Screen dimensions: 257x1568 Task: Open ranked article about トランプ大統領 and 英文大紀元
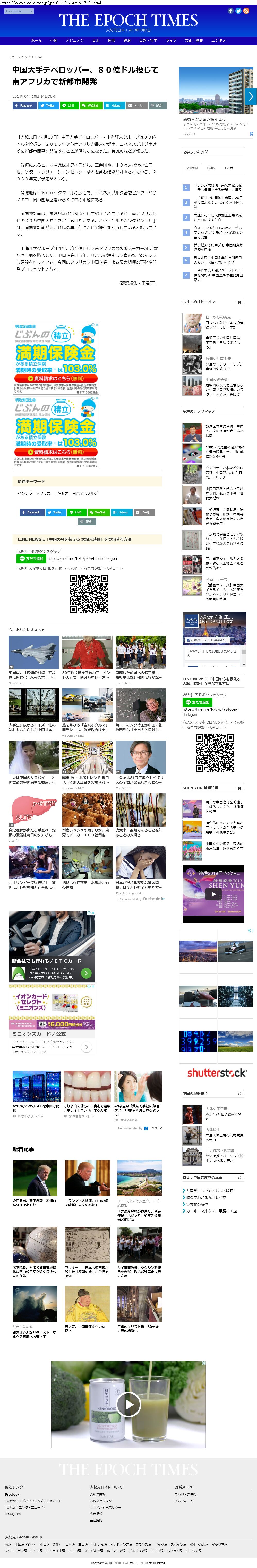pos(217,187)
